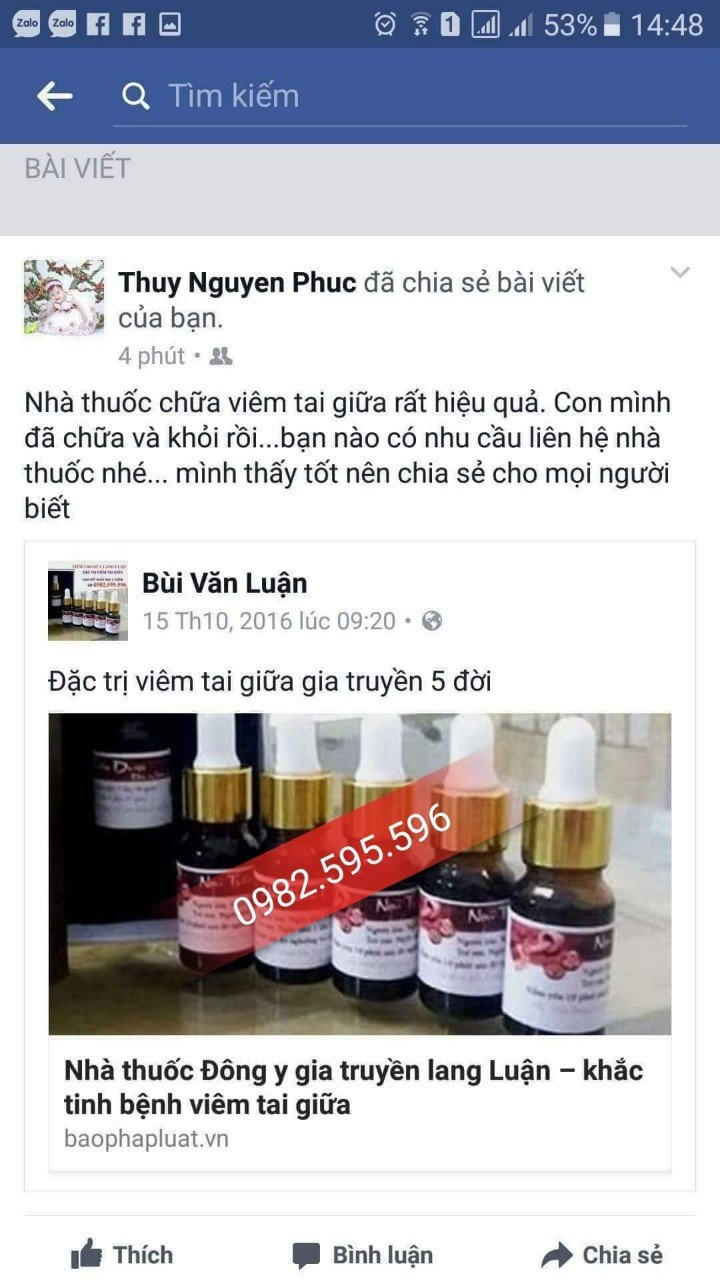Share the post with Chia sẻ

602,1255
